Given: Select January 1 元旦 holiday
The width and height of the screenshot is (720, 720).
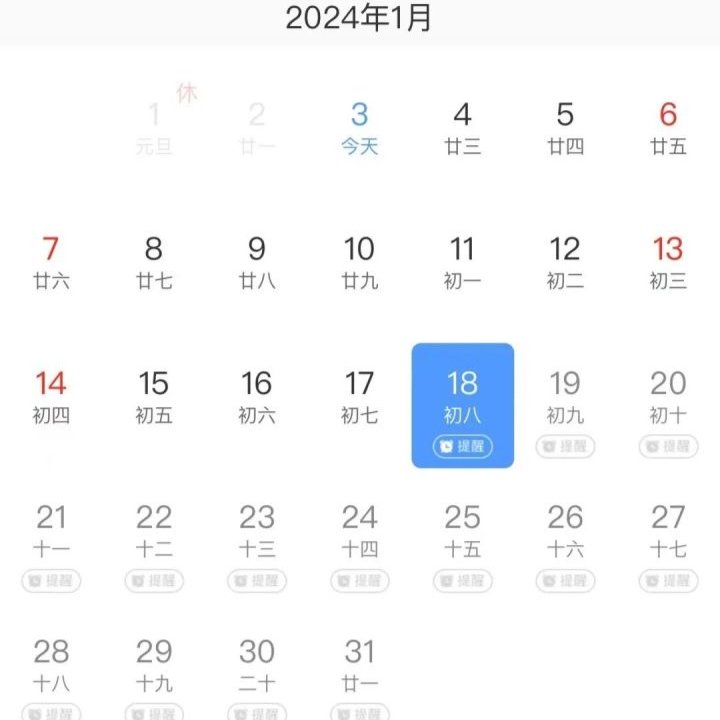Looking at the screenshot, I should click(x=154, y=127).
